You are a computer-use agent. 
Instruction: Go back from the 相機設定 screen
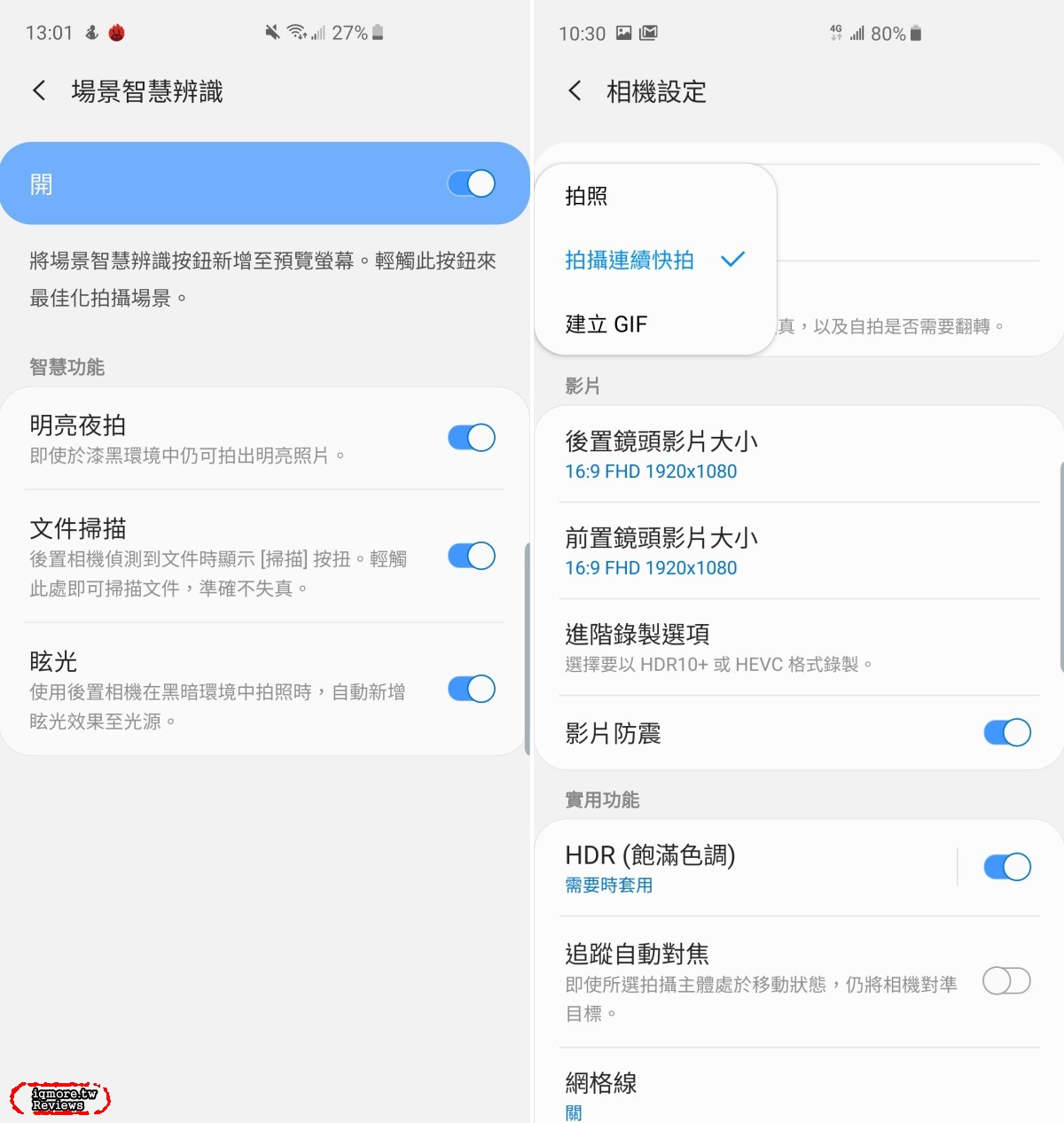point(575,90)
